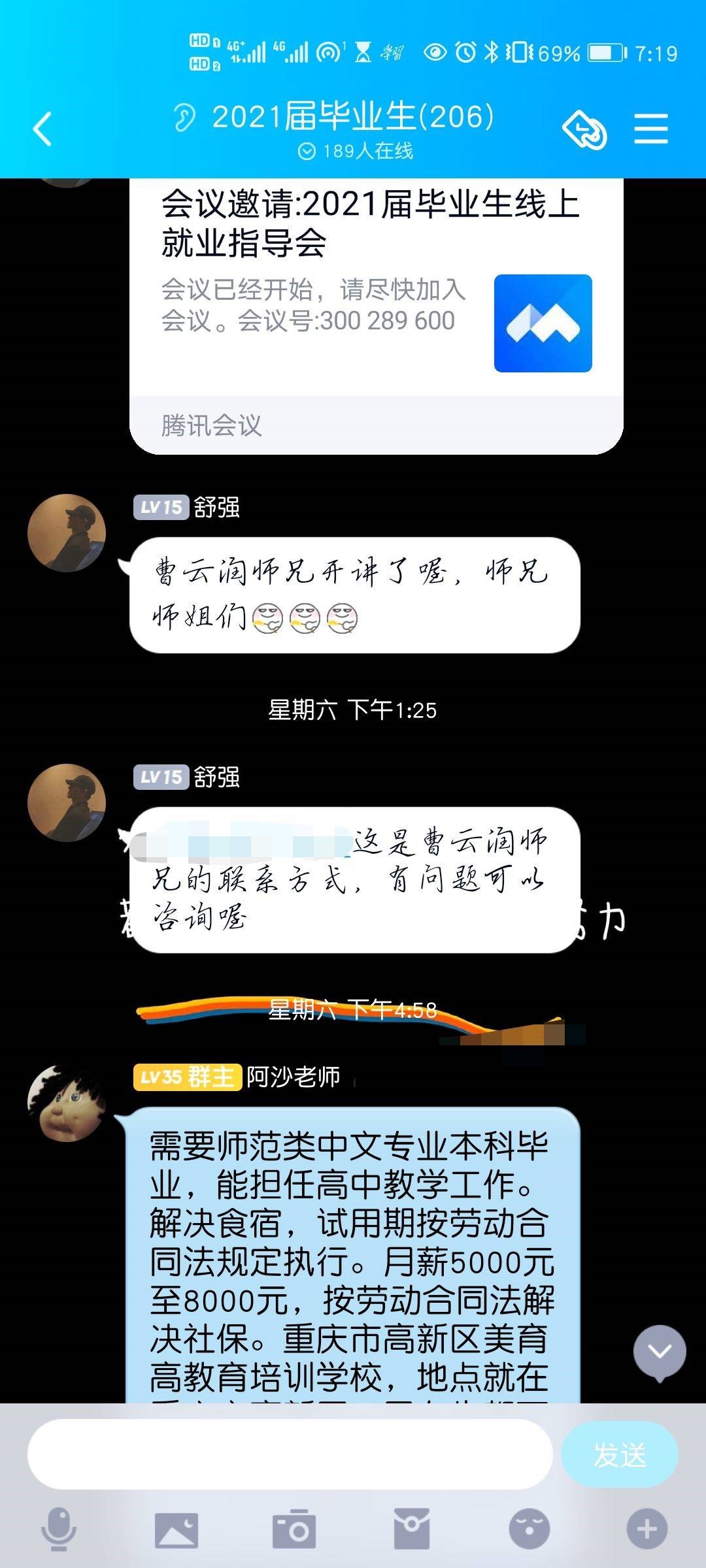The height and width of the screenshot is (1568, 706).
Task: Go back from the group chat
Action: click(x=43, y=129)
